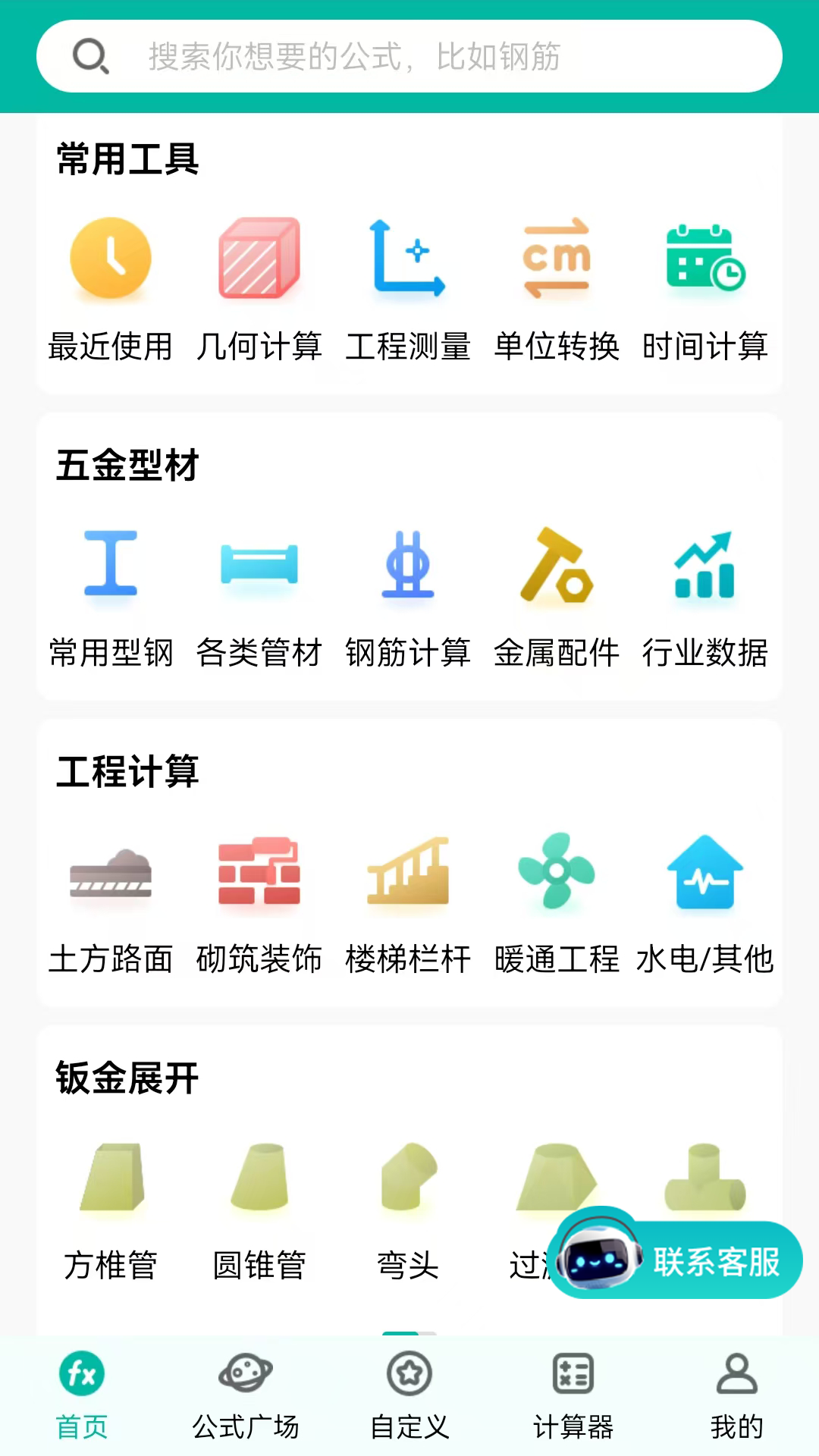Tap the formula search input field
This screenshot has height=1456, width=819.
pyautogui.click(x=409, y=57)
